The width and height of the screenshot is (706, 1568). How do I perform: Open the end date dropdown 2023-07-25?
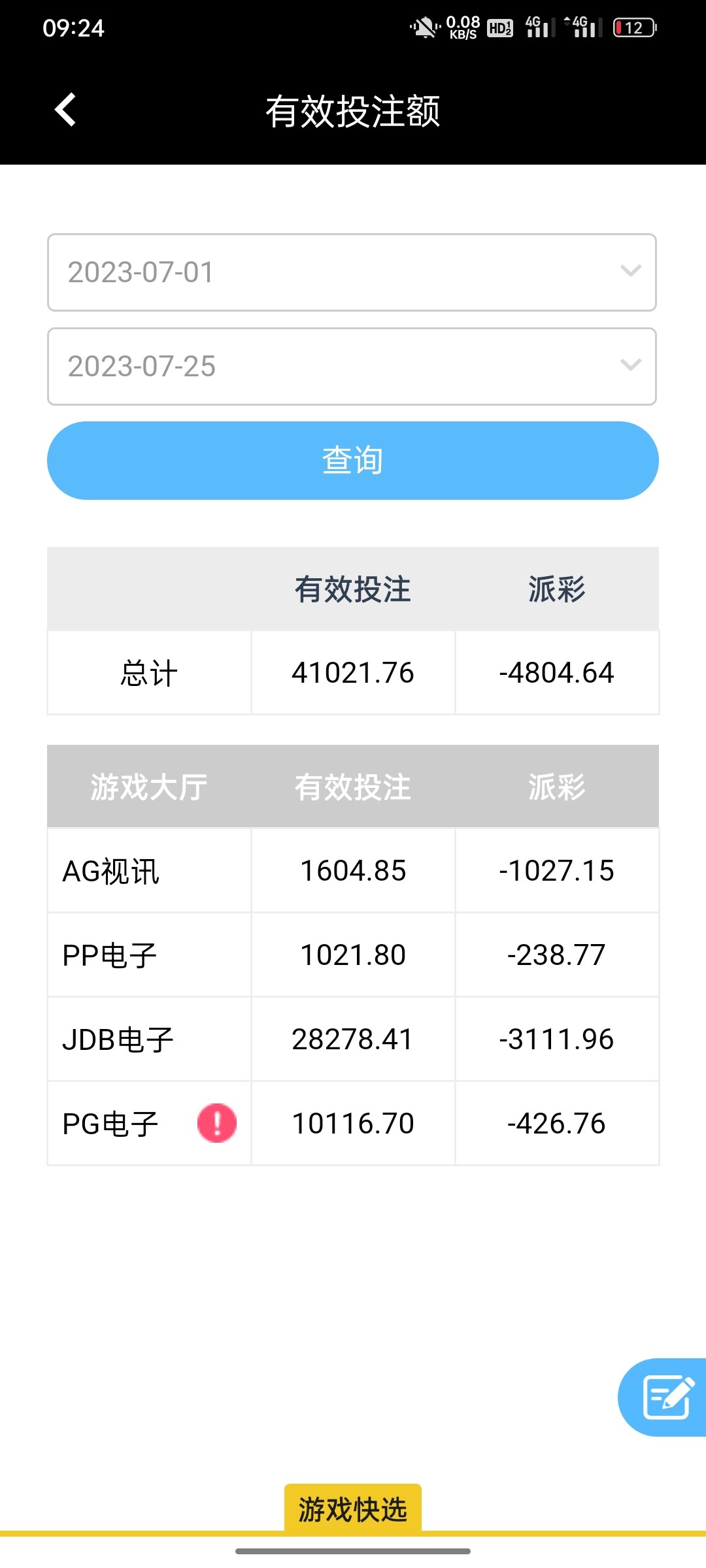tap(352, 367)
